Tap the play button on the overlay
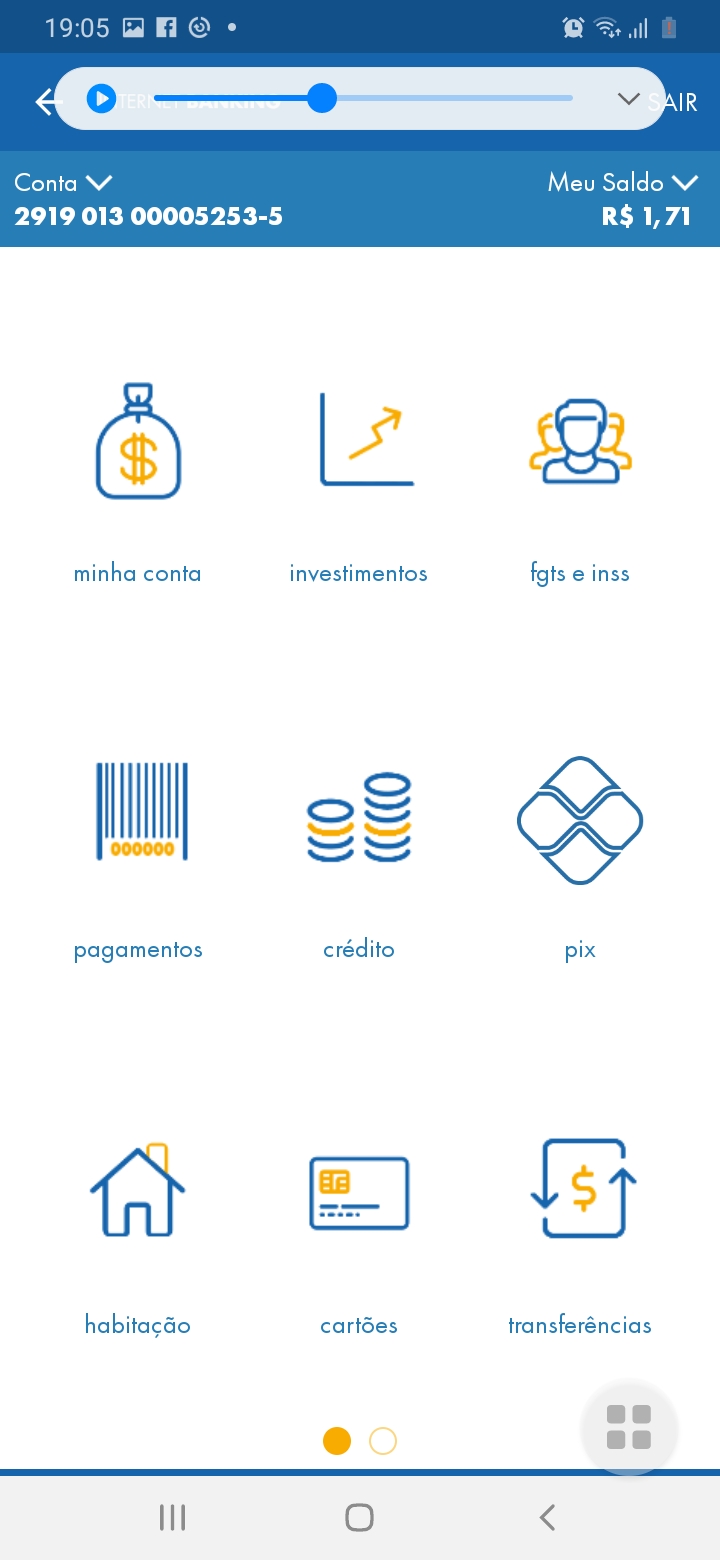The height and width of the screenshot is (1560, 720). point(101,98)
